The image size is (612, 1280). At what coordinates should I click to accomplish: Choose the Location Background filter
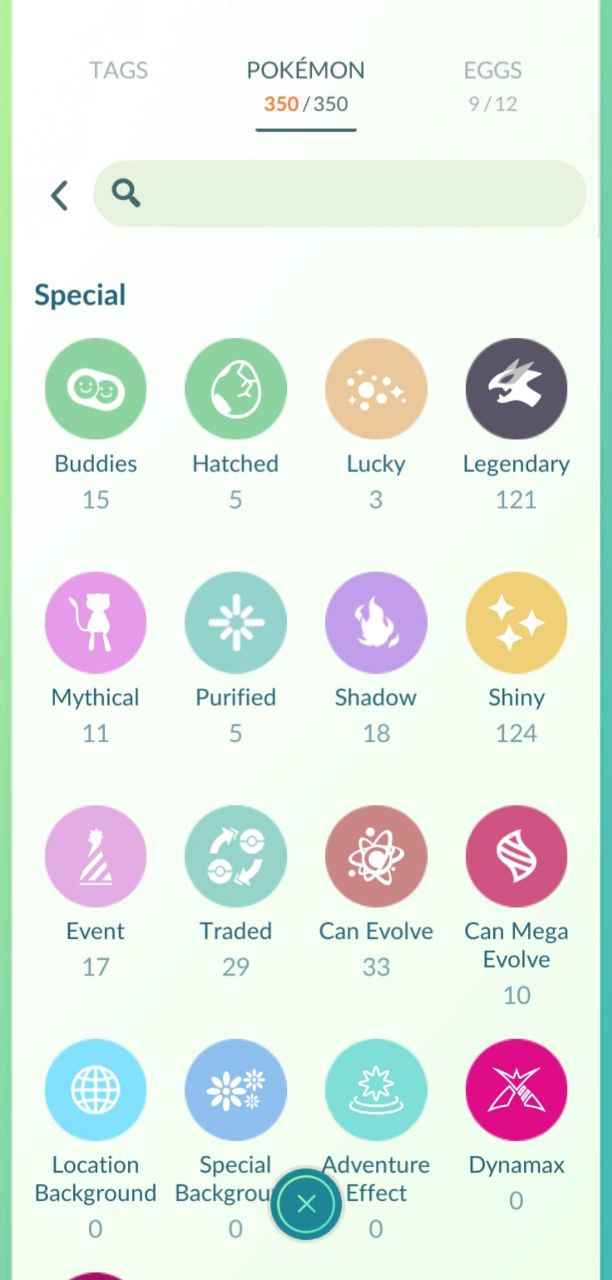point(96,1090)
